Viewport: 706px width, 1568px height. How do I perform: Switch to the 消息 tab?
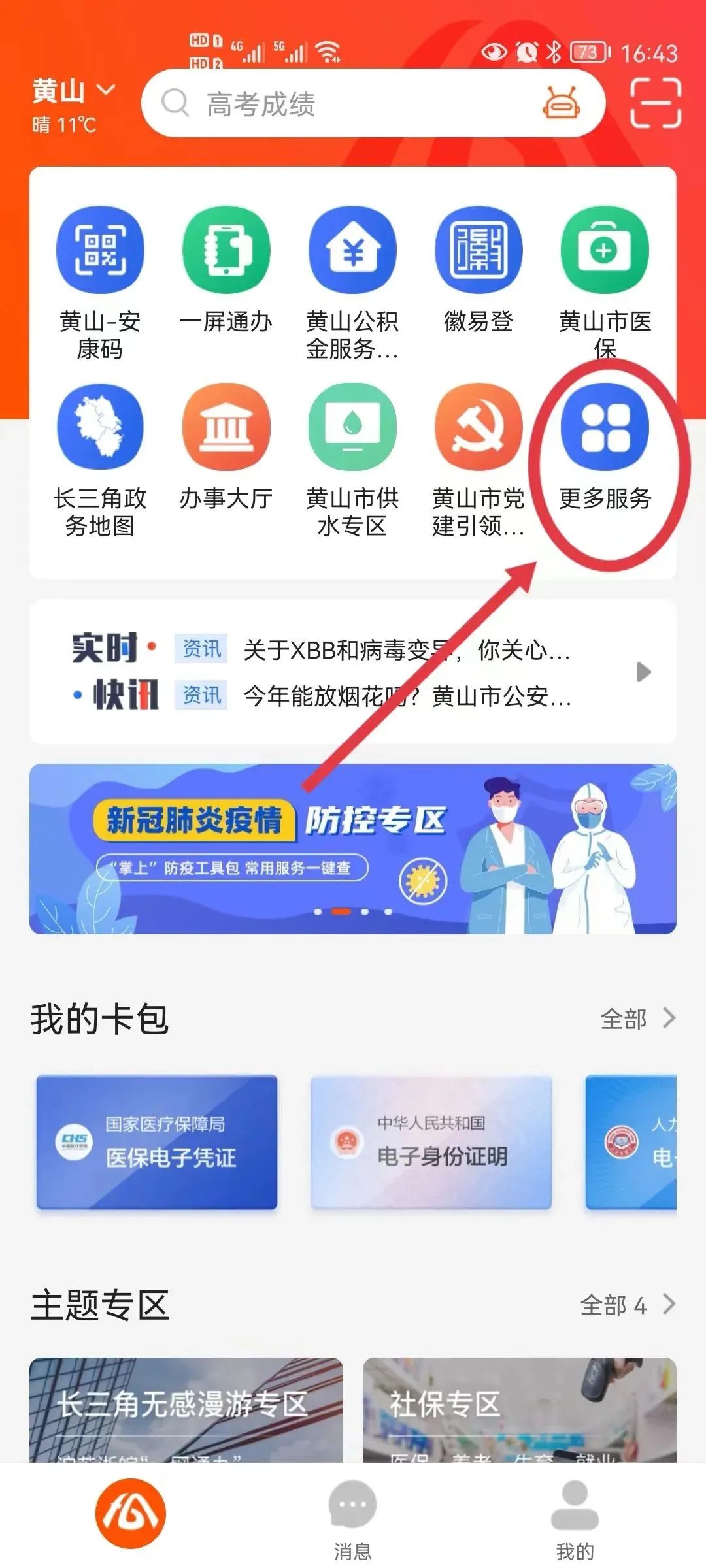click(x=353, y=1517)
